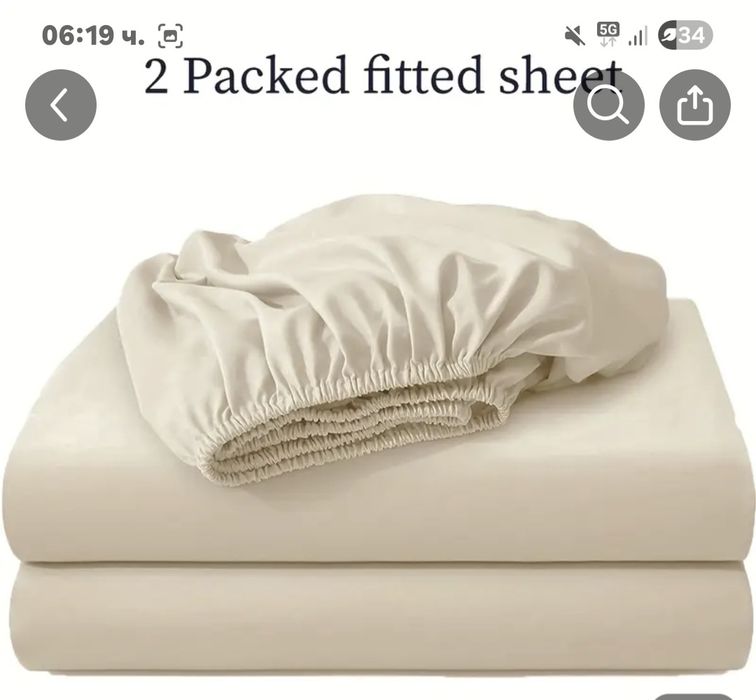The image size is (756, 700).
Task: Open search with the magnifier icon
Action: (x=608, y=104)
